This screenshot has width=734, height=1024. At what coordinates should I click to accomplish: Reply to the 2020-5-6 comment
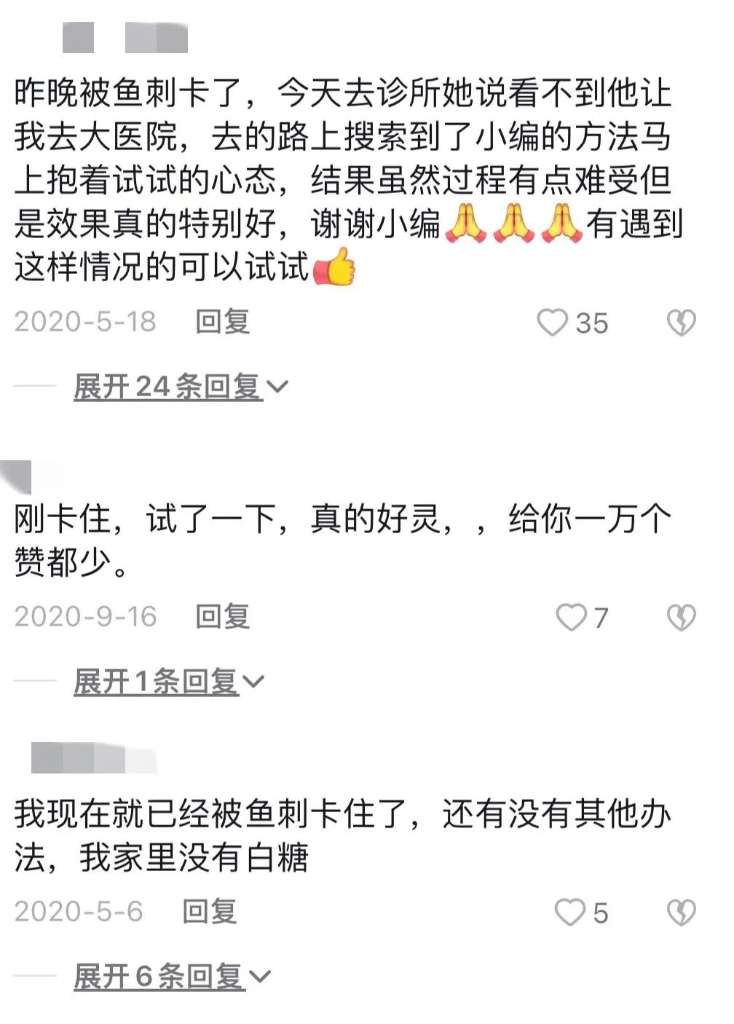pos(209,911)
